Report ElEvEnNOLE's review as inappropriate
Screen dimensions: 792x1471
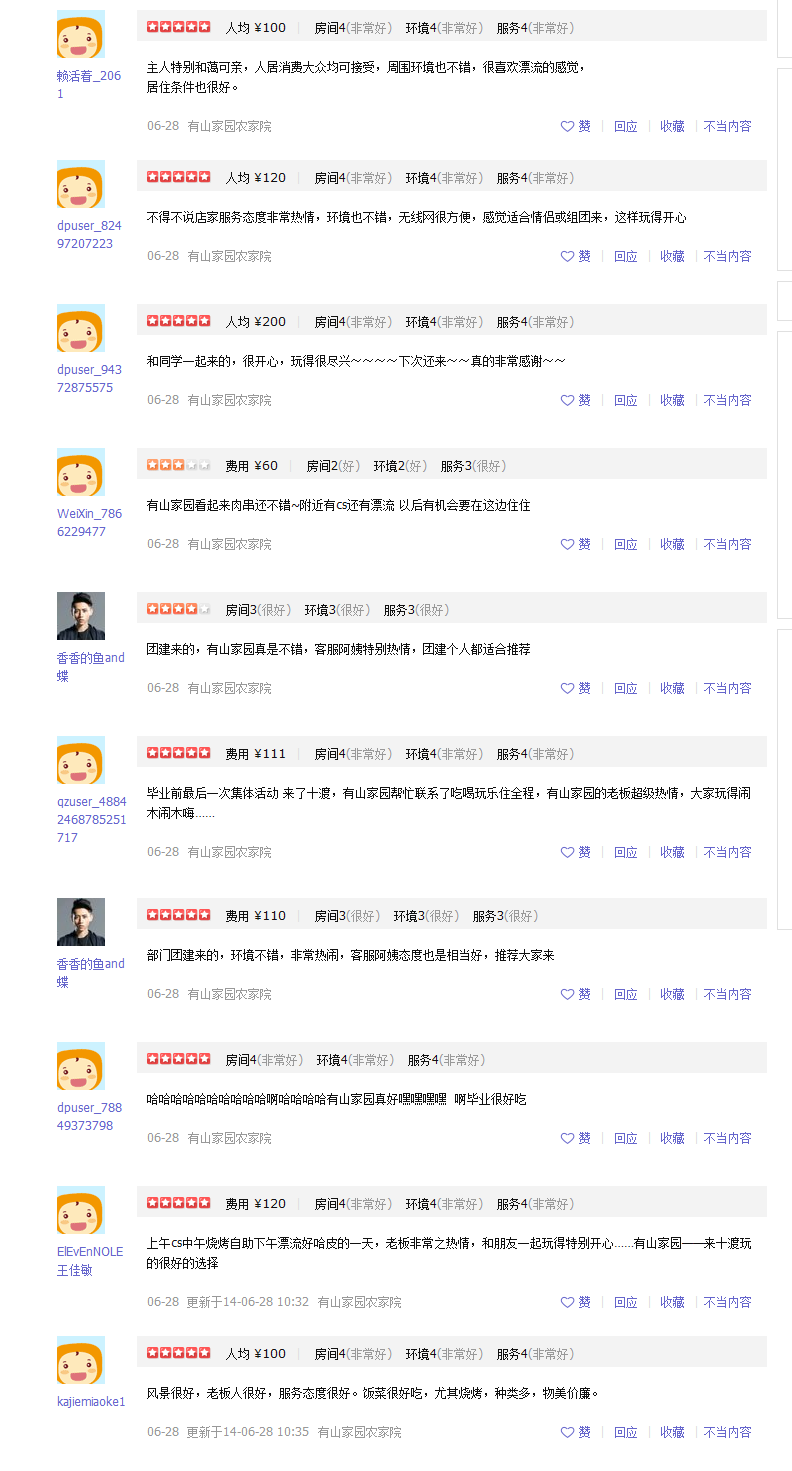pyautogui.click(x=727, y=1302)
